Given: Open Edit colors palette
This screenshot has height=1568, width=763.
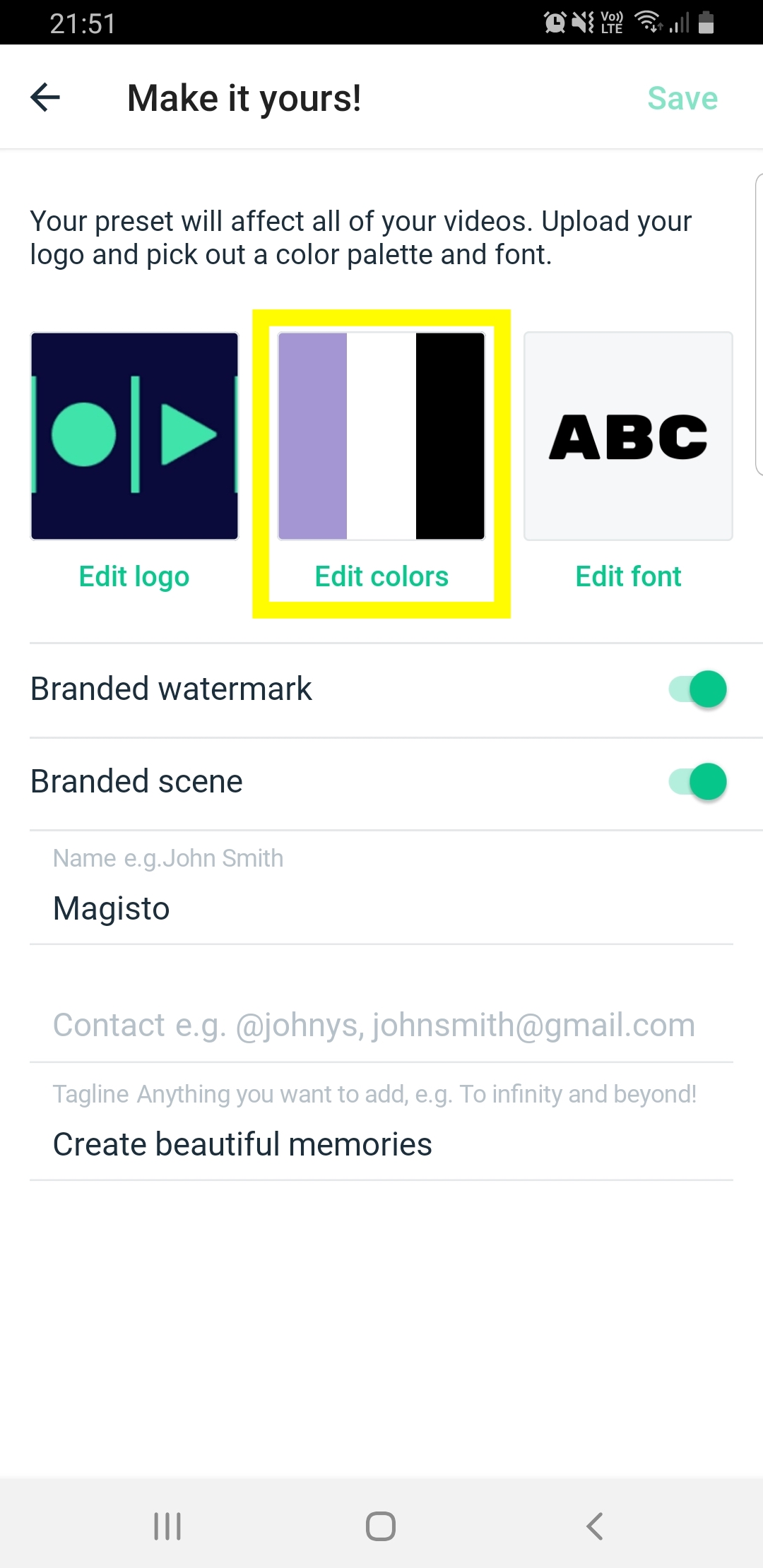Looking at the screenshot, I should 381,461.
